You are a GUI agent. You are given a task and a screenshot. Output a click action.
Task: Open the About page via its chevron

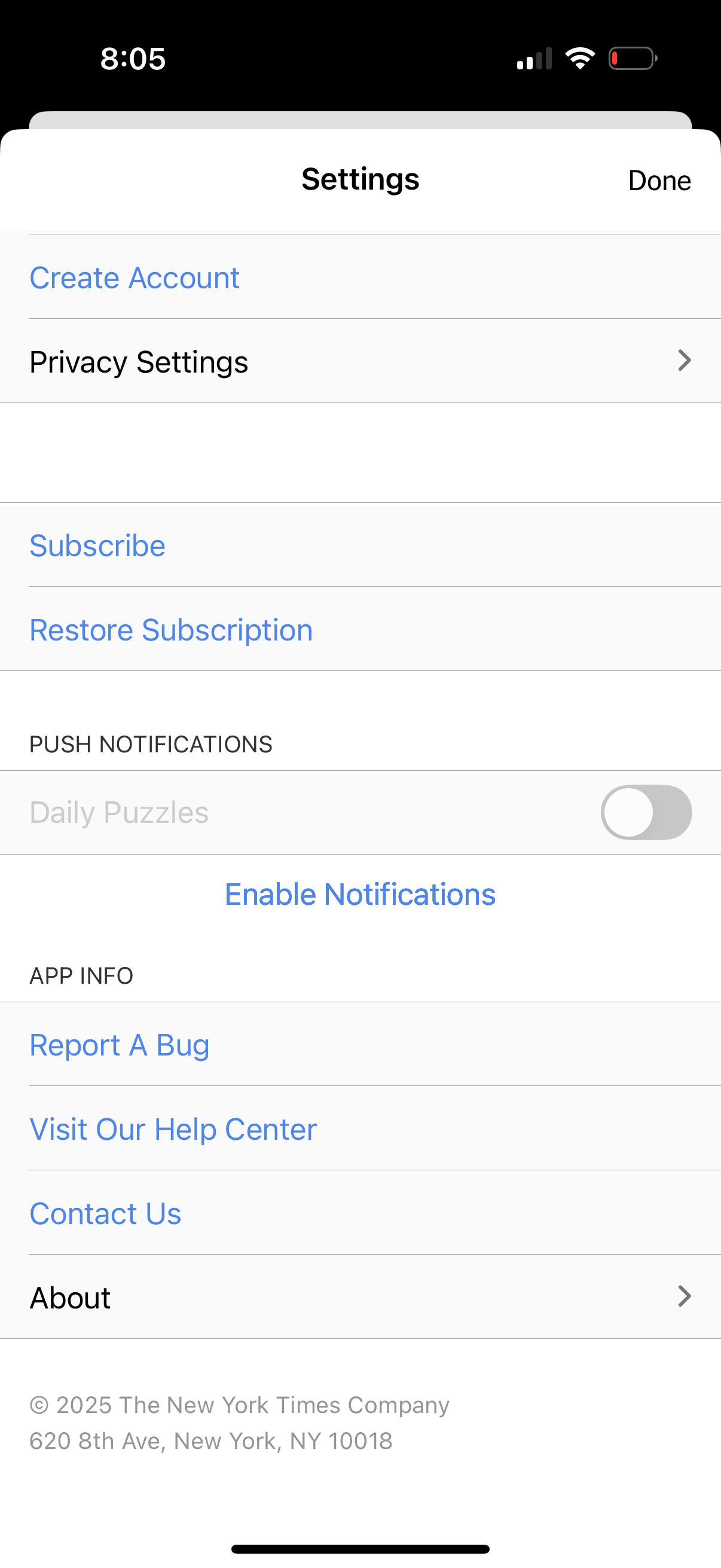(685, 1297)
